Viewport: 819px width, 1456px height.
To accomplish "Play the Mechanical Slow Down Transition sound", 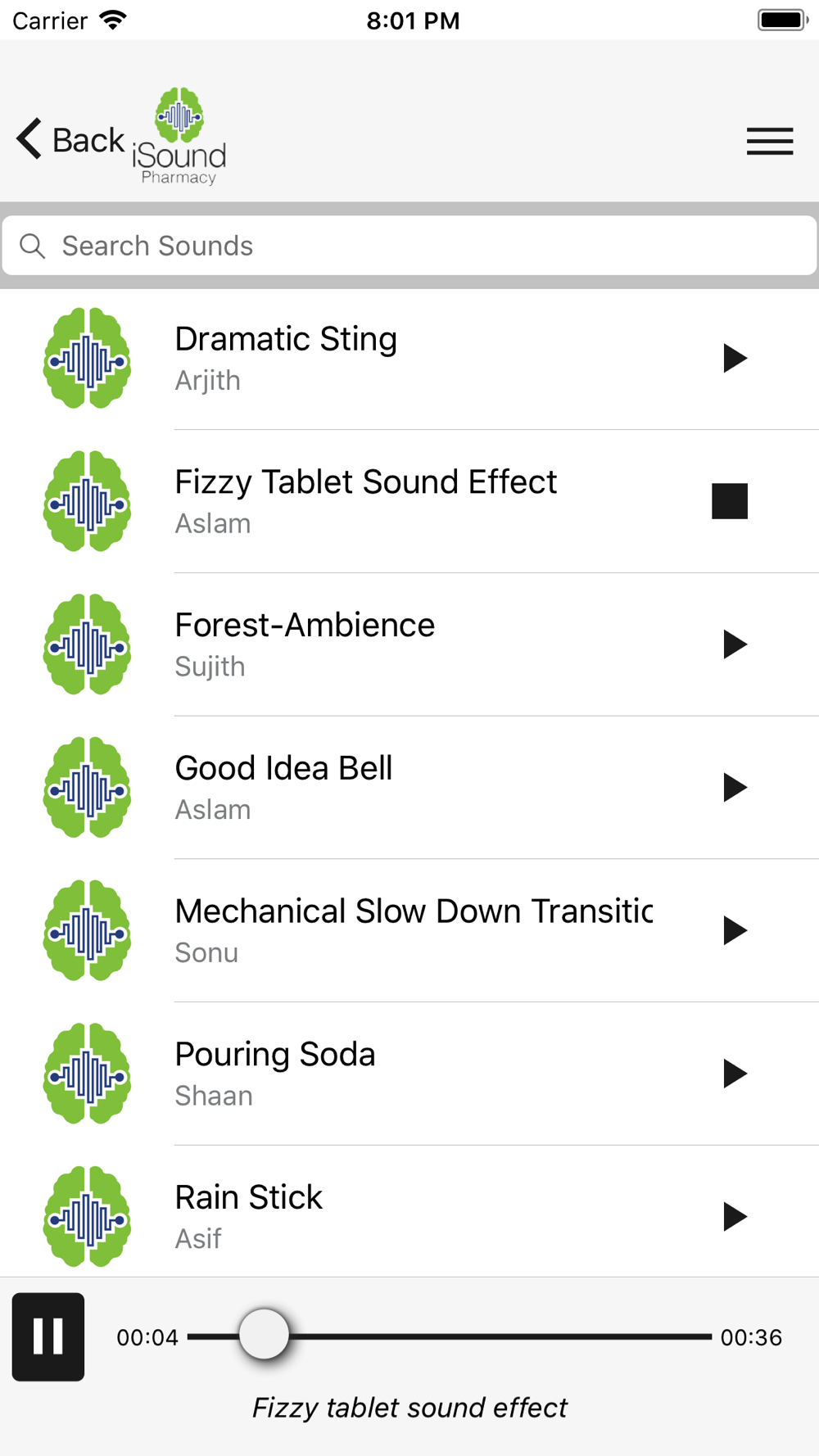I will coord(735,930).
